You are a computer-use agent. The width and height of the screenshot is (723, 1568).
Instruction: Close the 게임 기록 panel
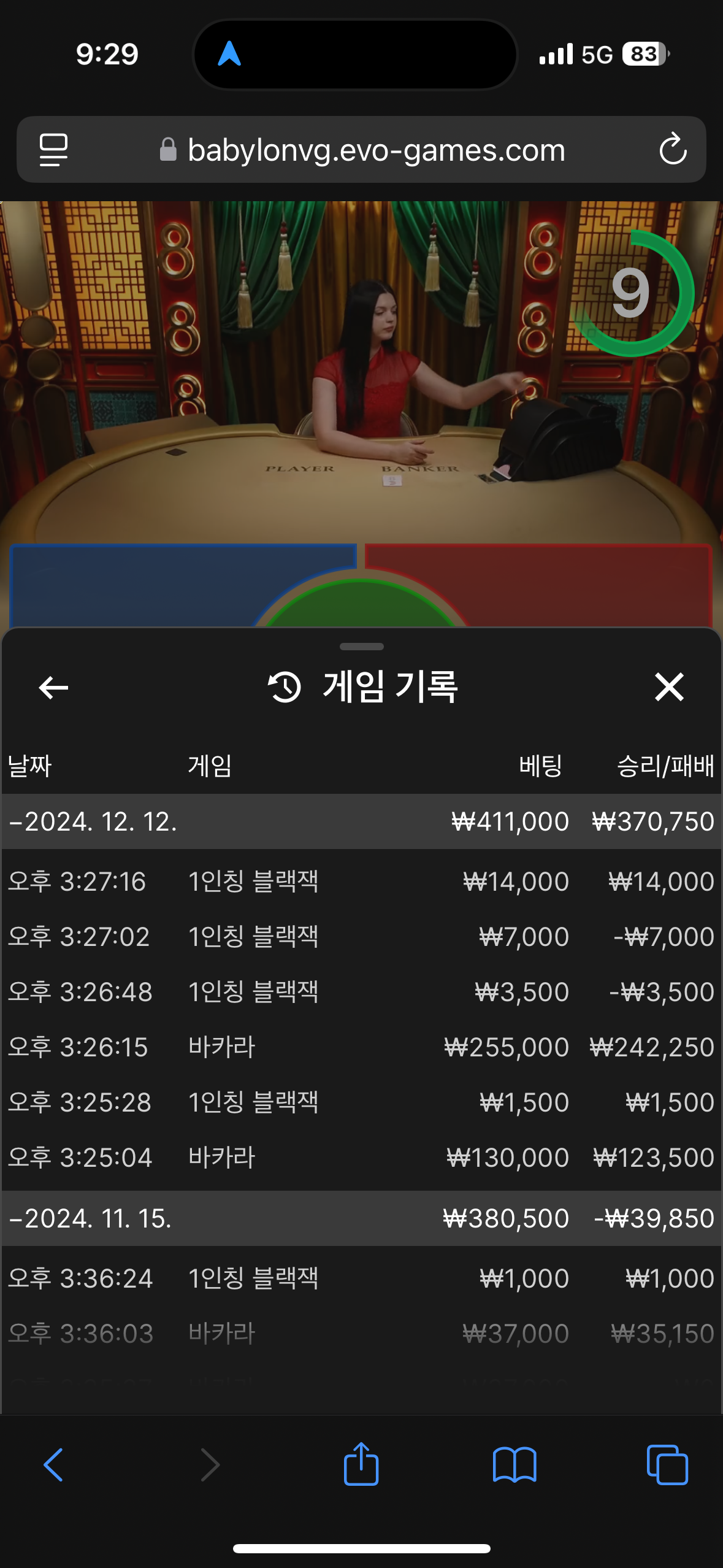point(668,687)
